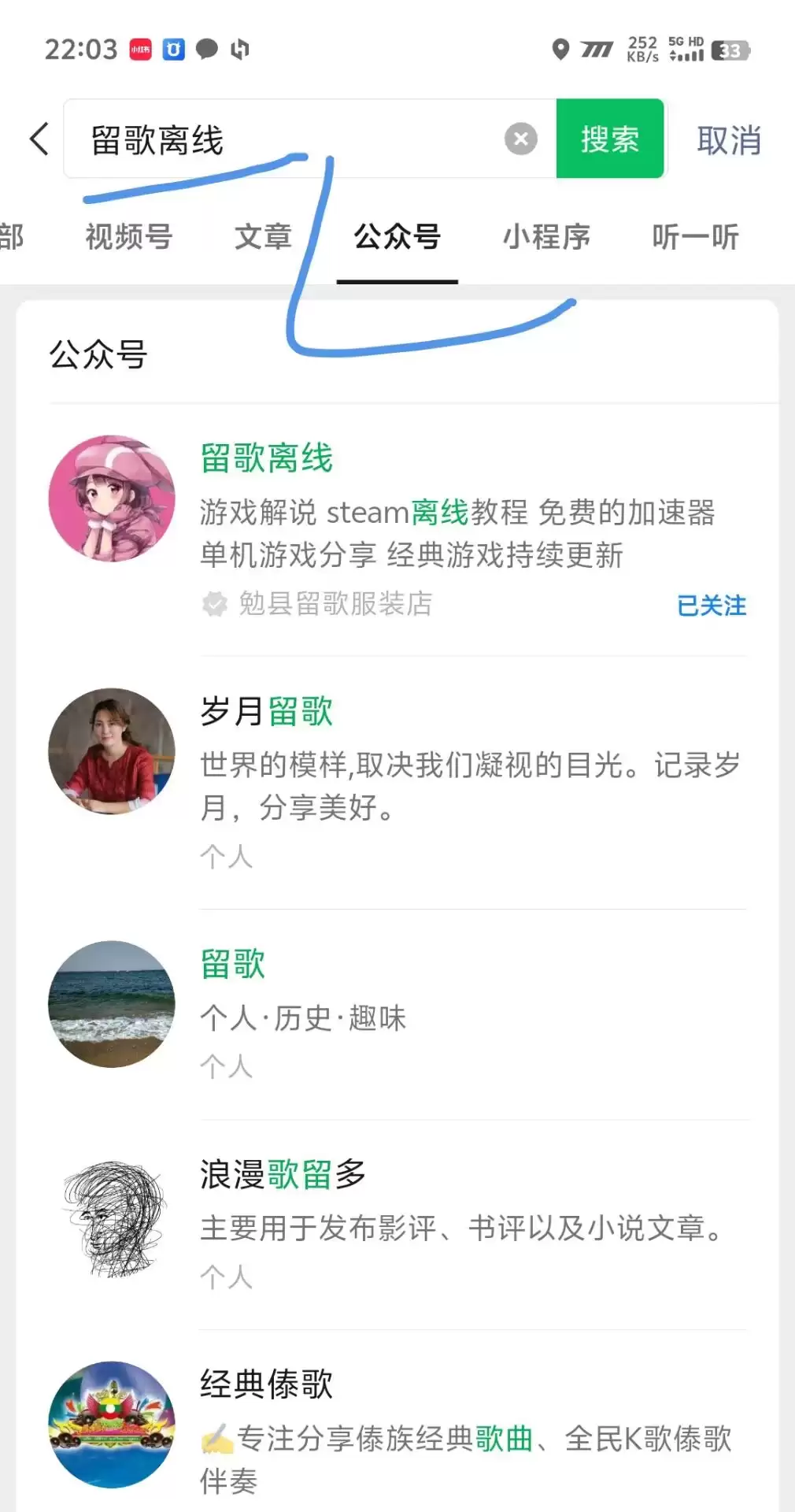Open the 全部 results section

(x=12, y=236)
